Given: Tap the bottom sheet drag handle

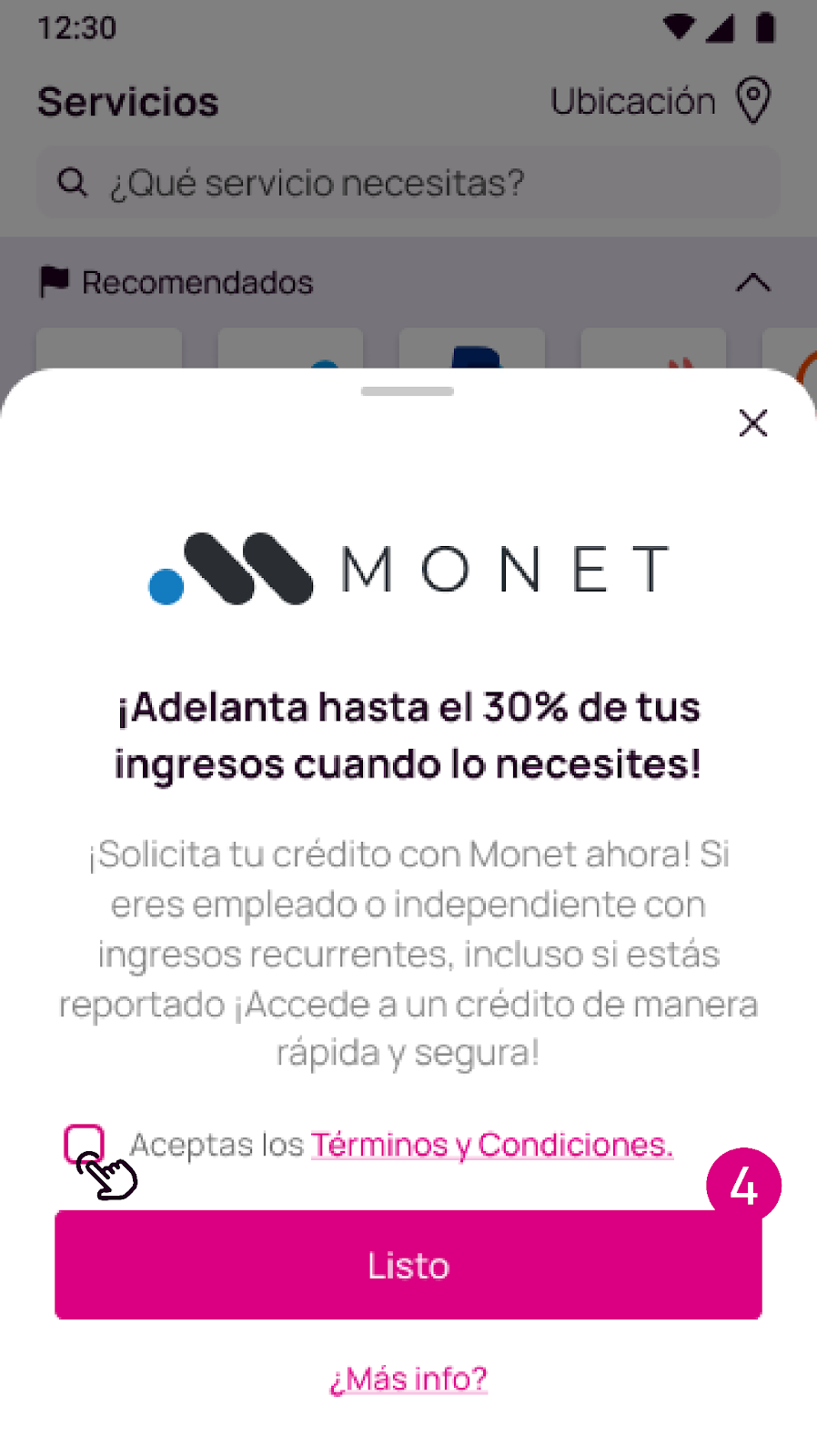Looking at the screenshot, I should point(408,390).
